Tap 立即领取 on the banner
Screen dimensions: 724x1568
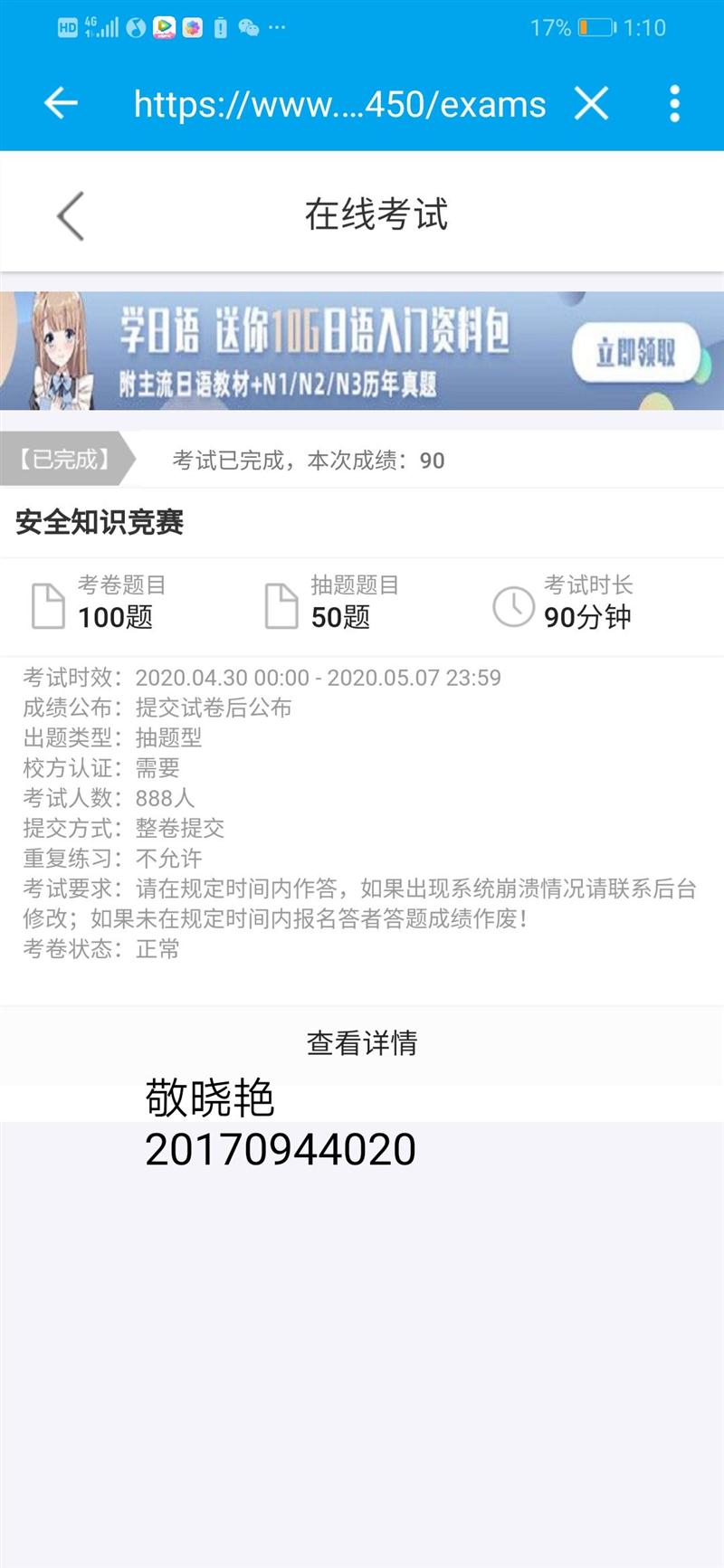coord(635,353)
